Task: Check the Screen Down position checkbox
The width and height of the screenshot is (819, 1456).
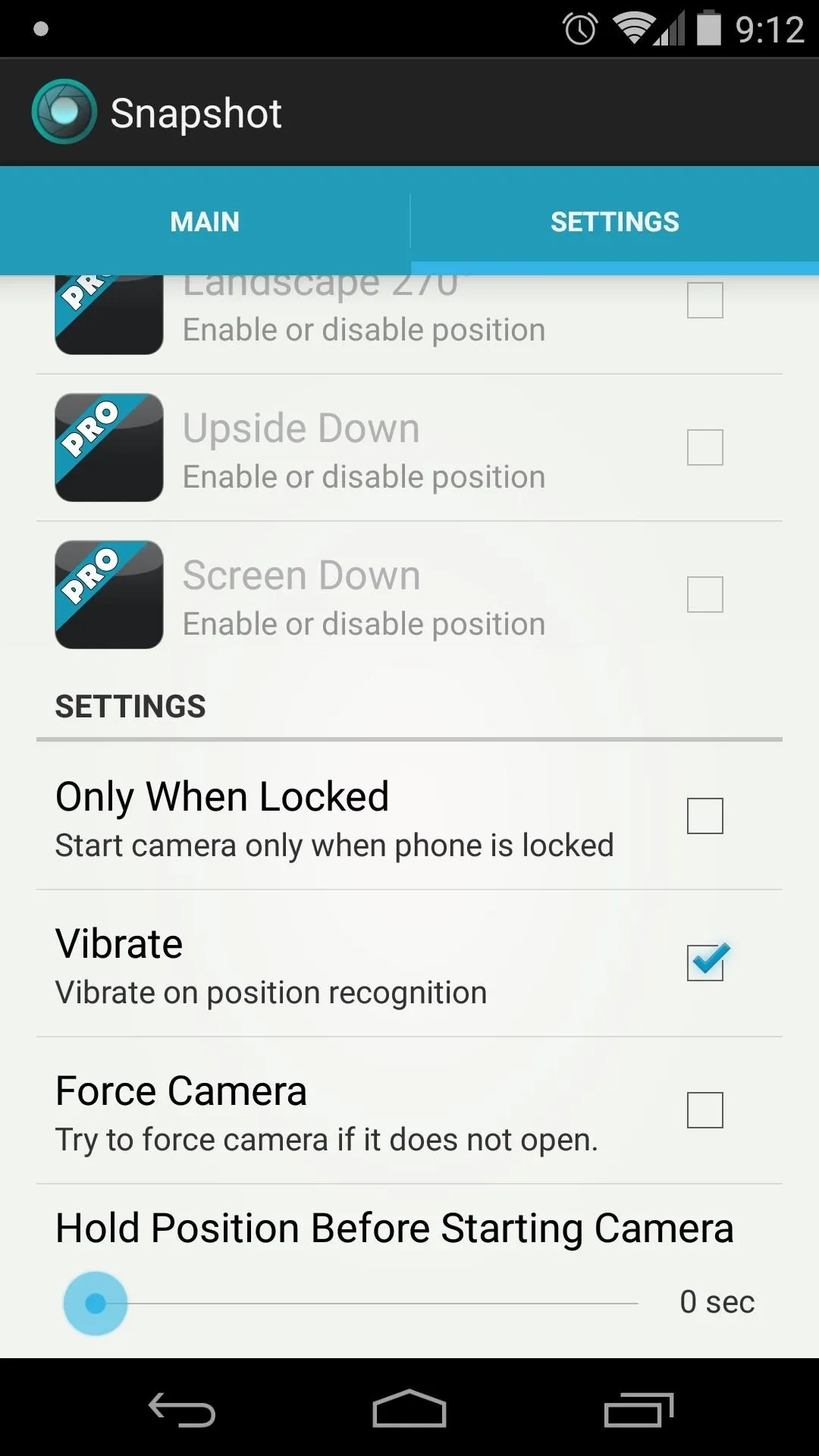Action: click(704, 595)
